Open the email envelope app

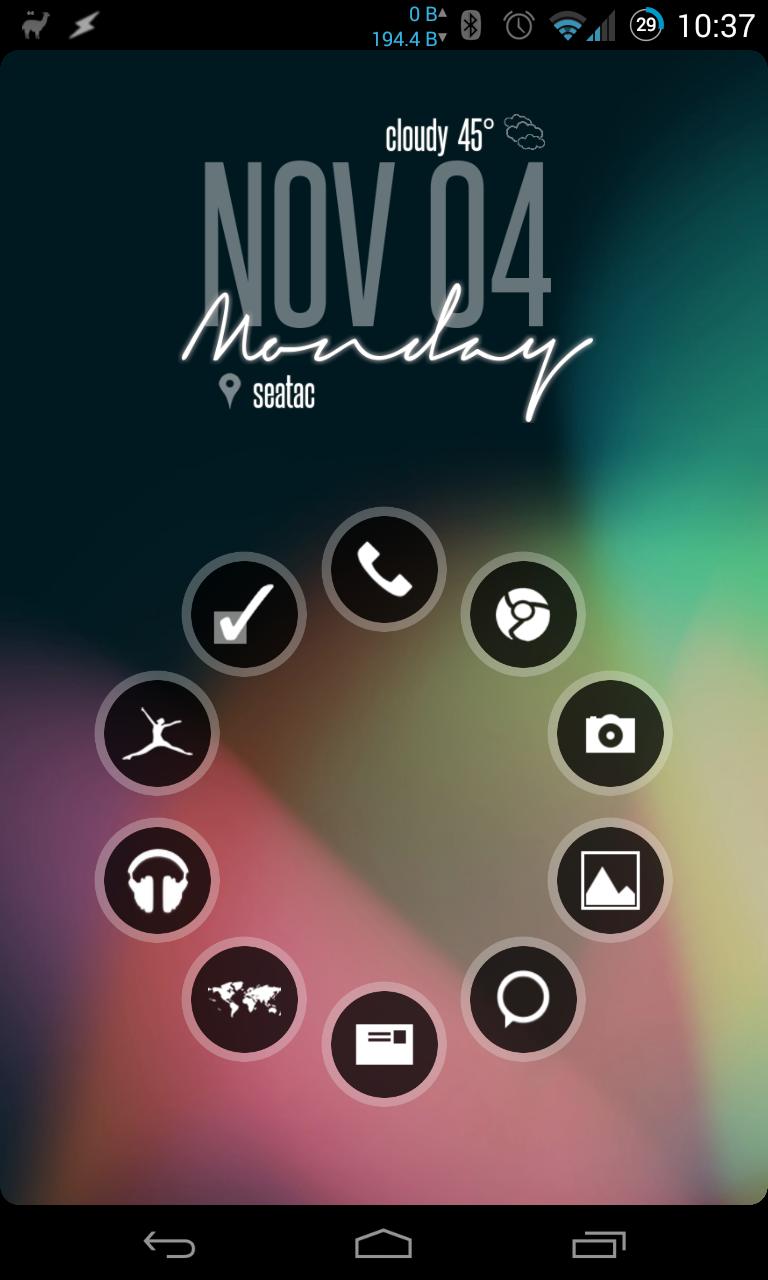tap(384, 1044)
